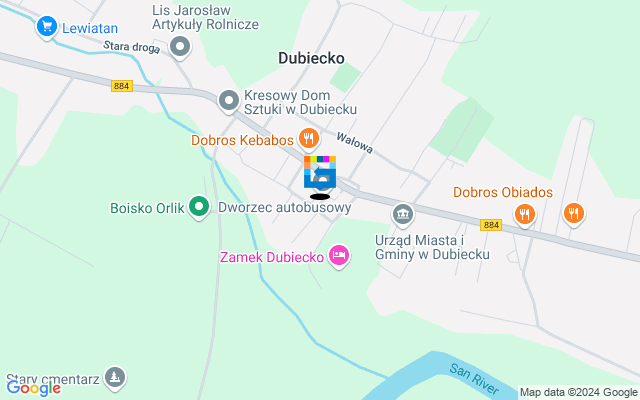Select the Urząd Miasta i Gminy marker

click(x=403, y=212)
